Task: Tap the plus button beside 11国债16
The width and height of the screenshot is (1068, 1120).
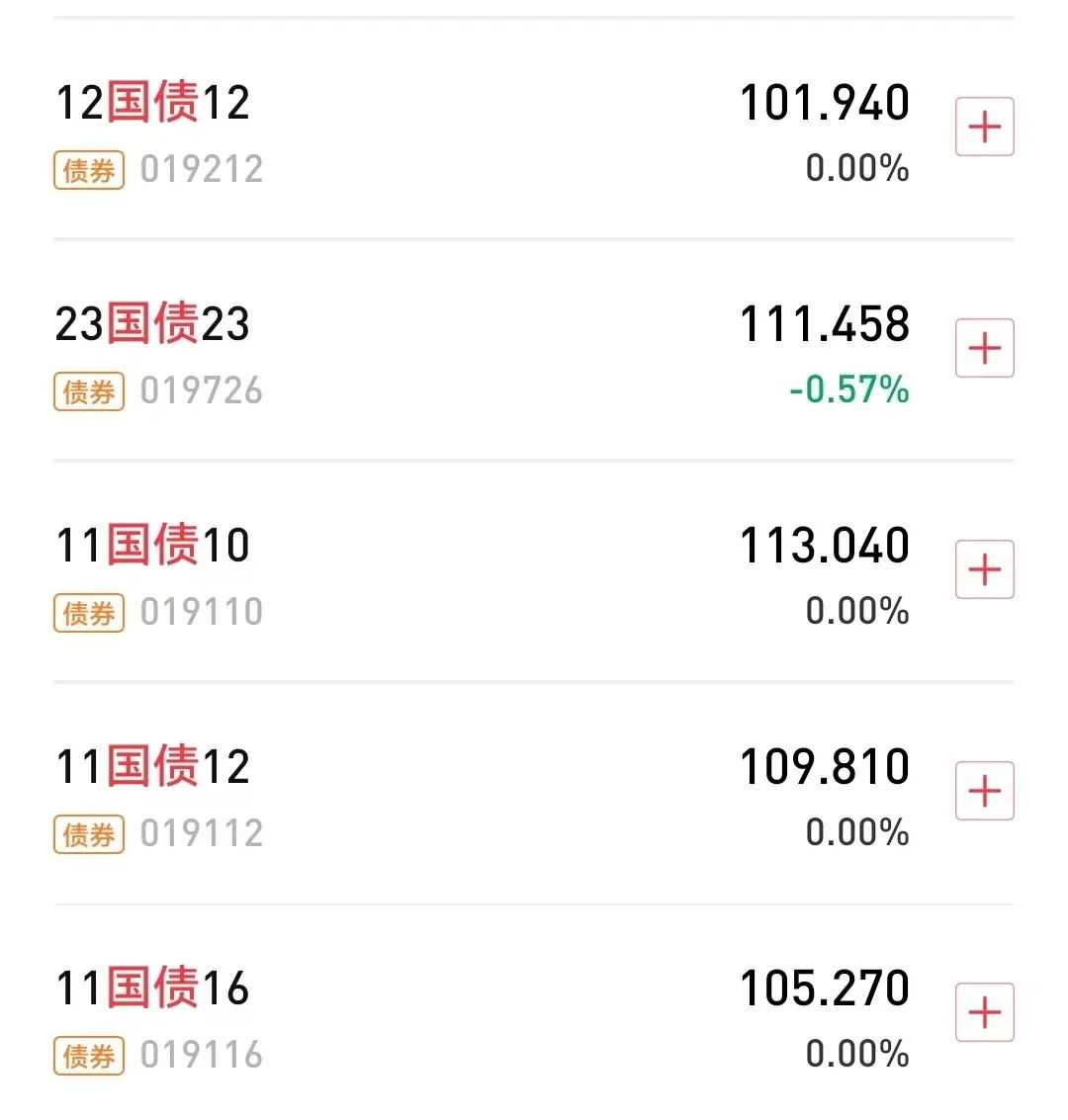Action: click(x=984, y=1012)
